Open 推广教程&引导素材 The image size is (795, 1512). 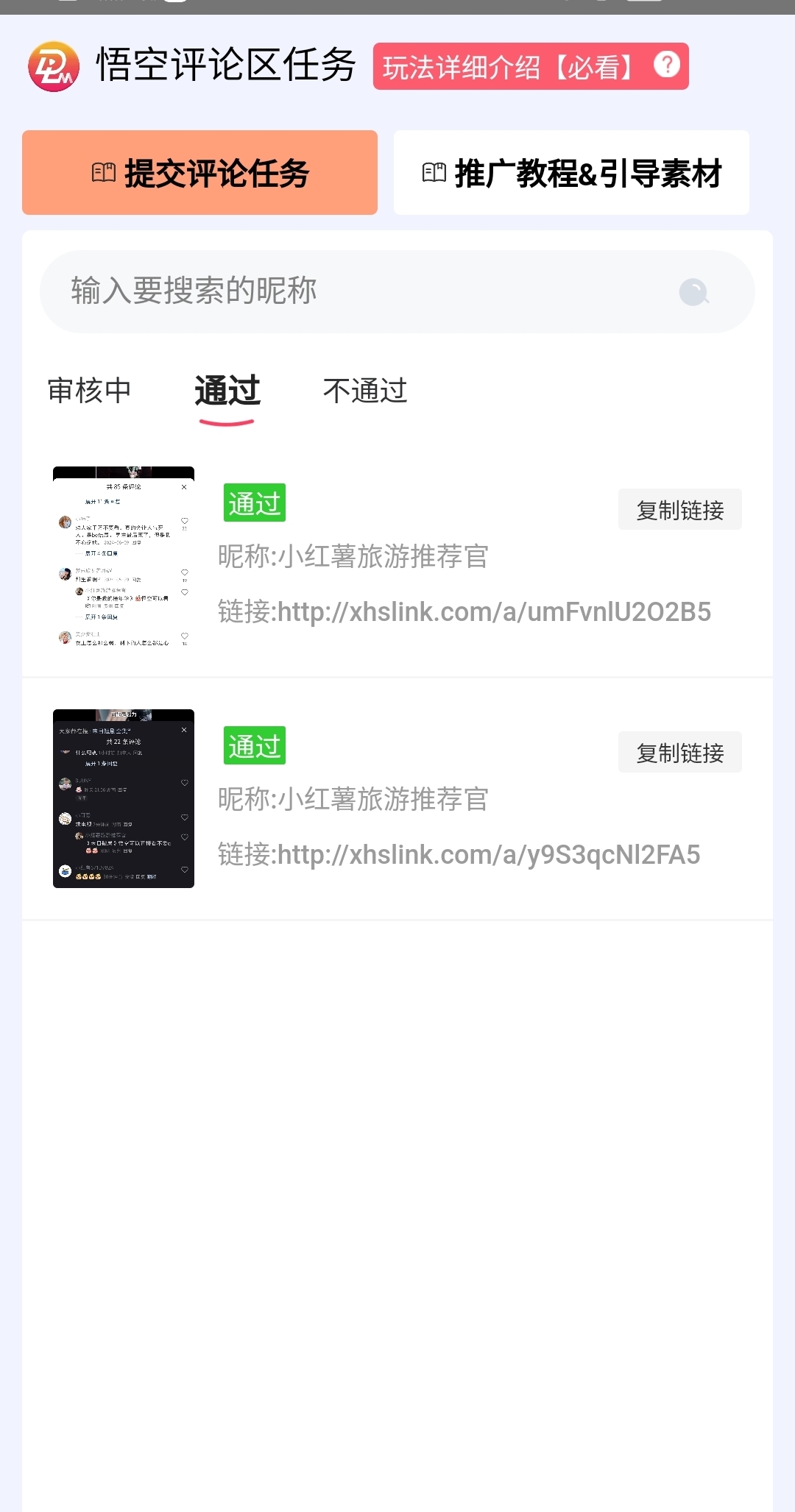pos(571,173)
